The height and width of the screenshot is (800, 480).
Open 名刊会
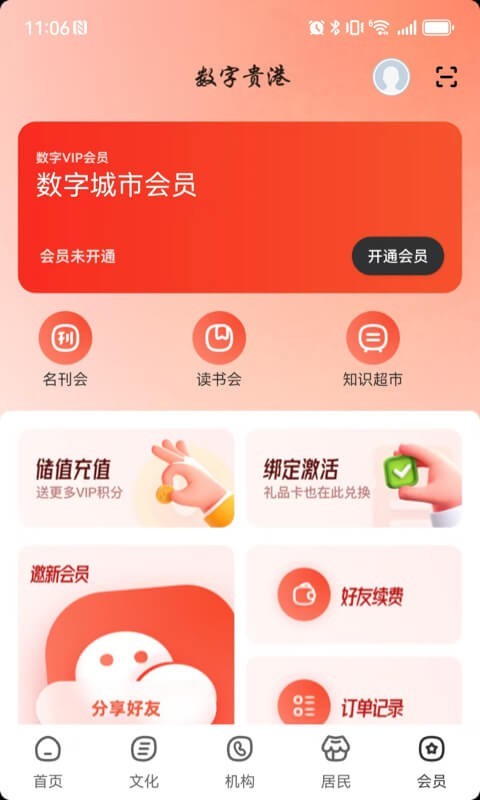coord(65,349)
